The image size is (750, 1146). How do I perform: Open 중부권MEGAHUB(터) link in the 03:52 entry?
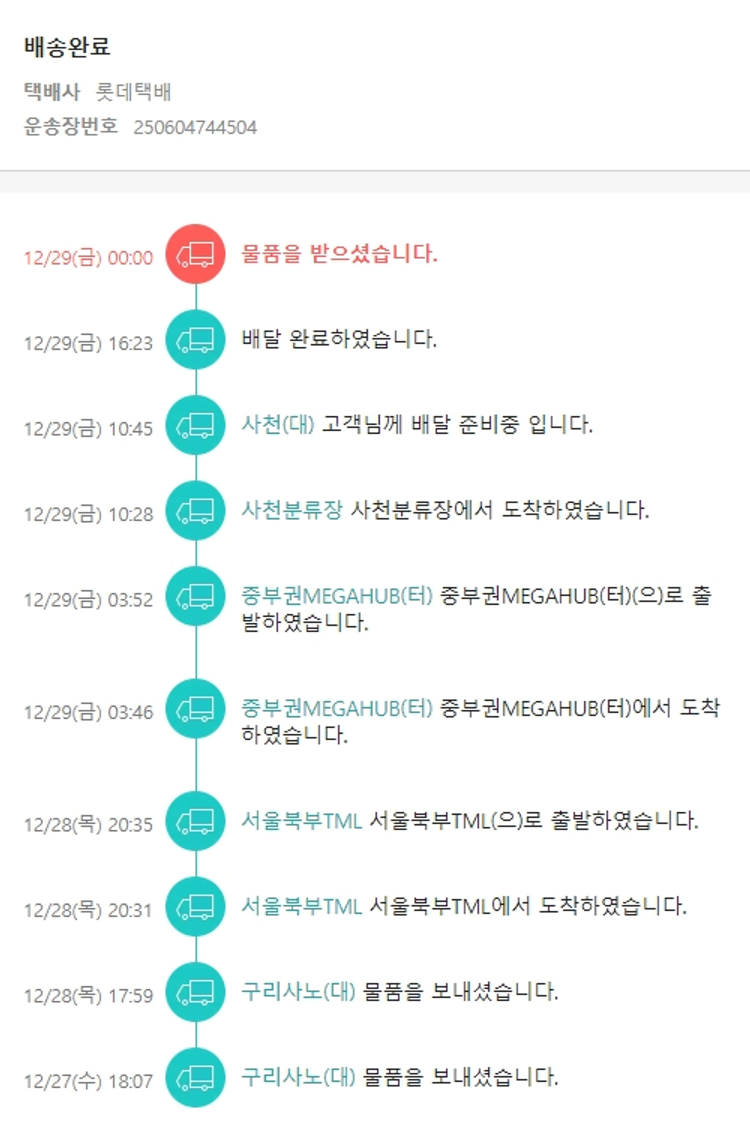point(337,596)
